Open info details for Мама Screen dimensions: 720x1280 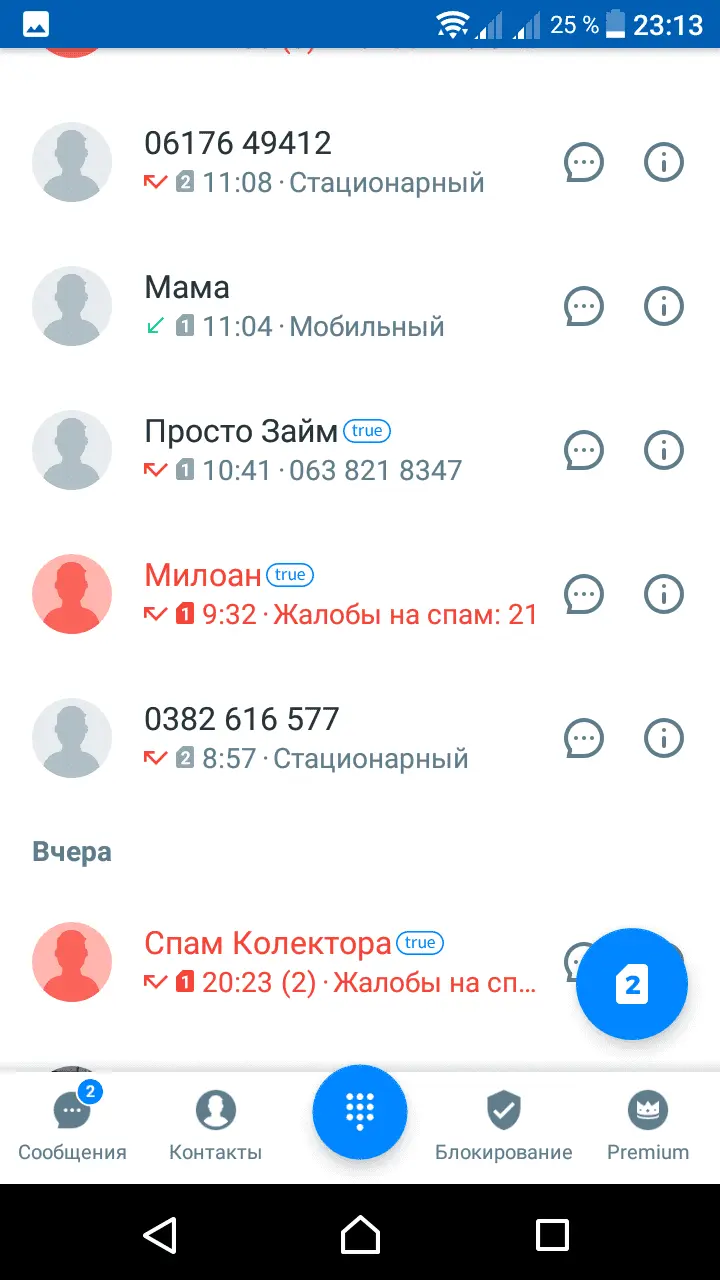pyautogui.click(x=663, y=306)
